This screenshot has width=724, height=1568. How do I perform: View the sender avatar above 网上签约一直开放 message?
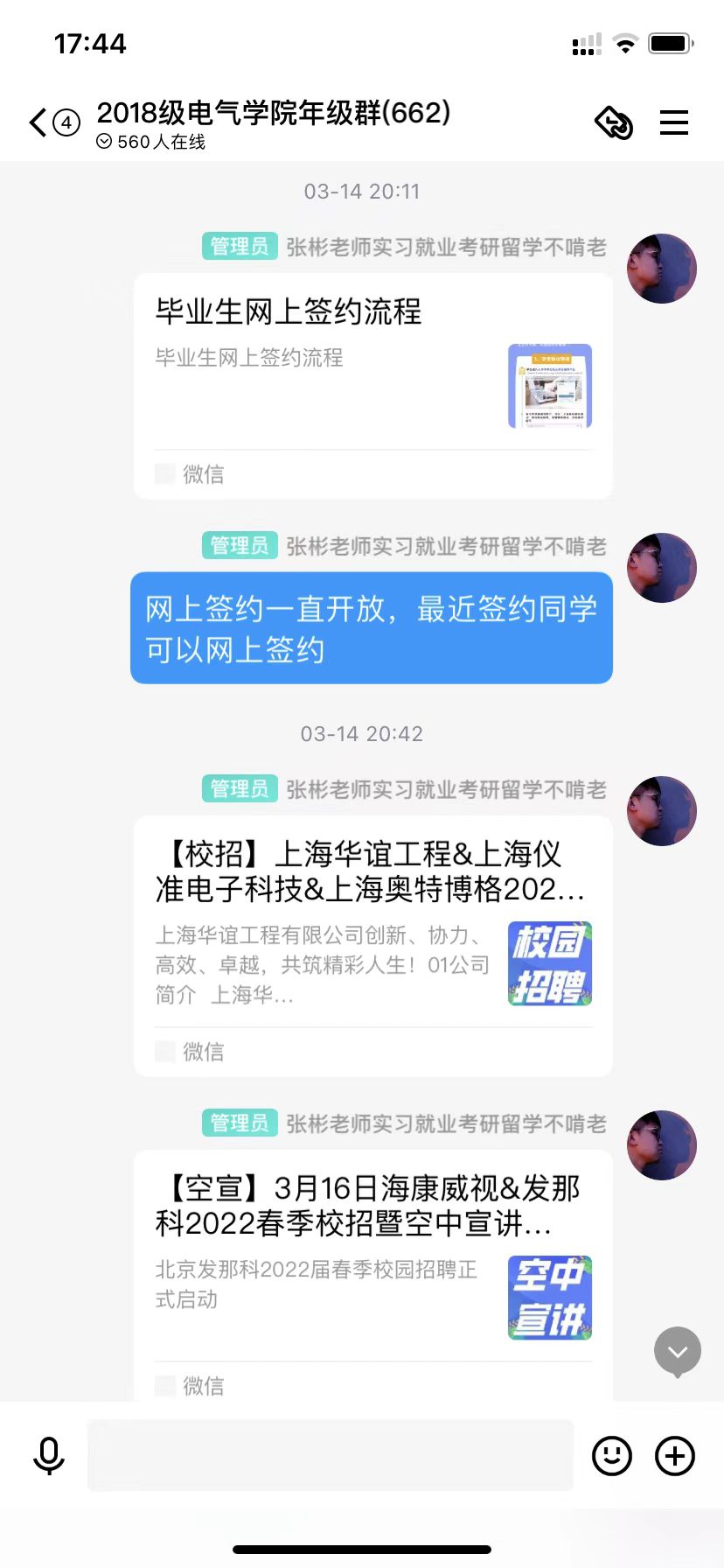pyautogui.click(x=662, y=568)
